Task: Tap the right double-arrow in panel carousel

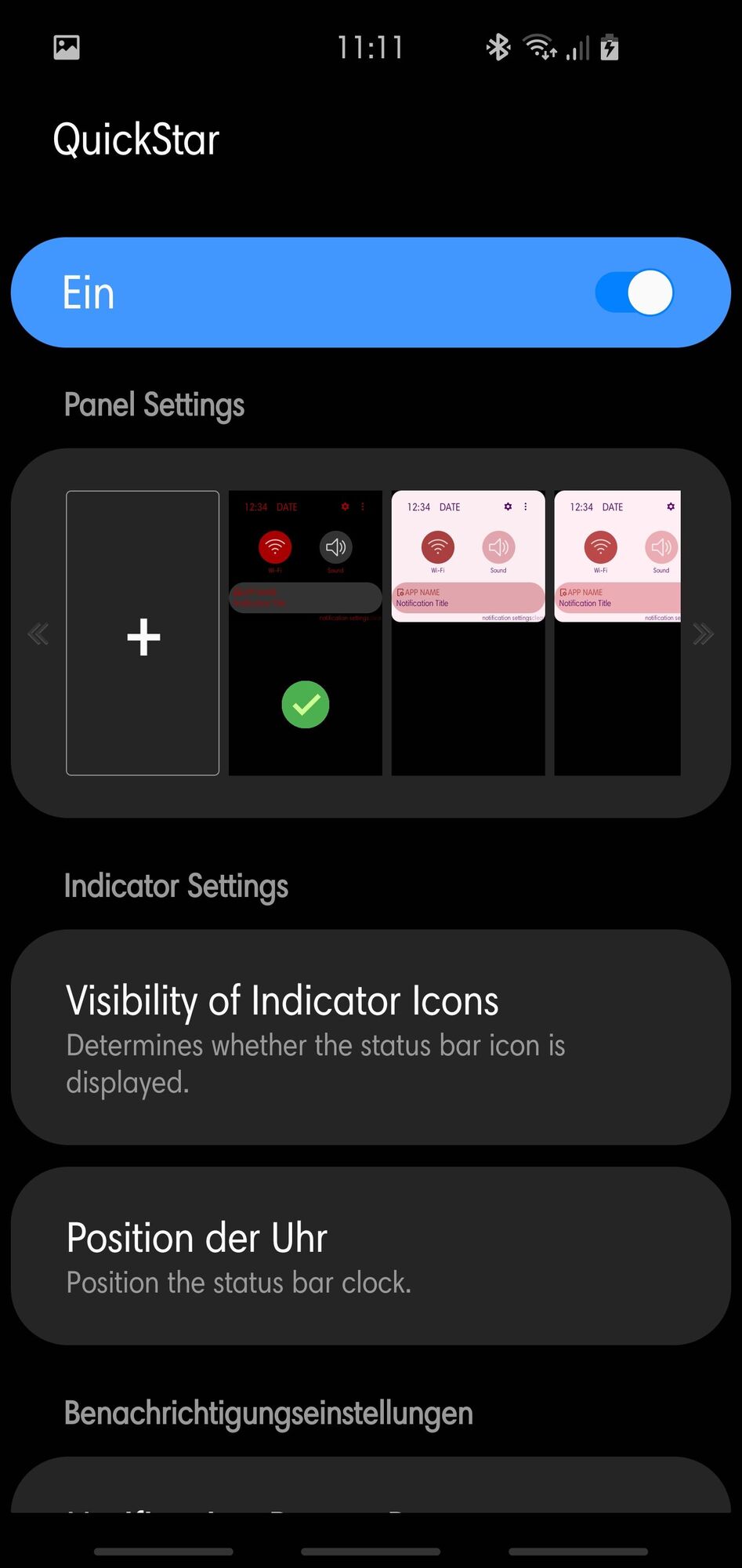Action: (x=703, y=633)
